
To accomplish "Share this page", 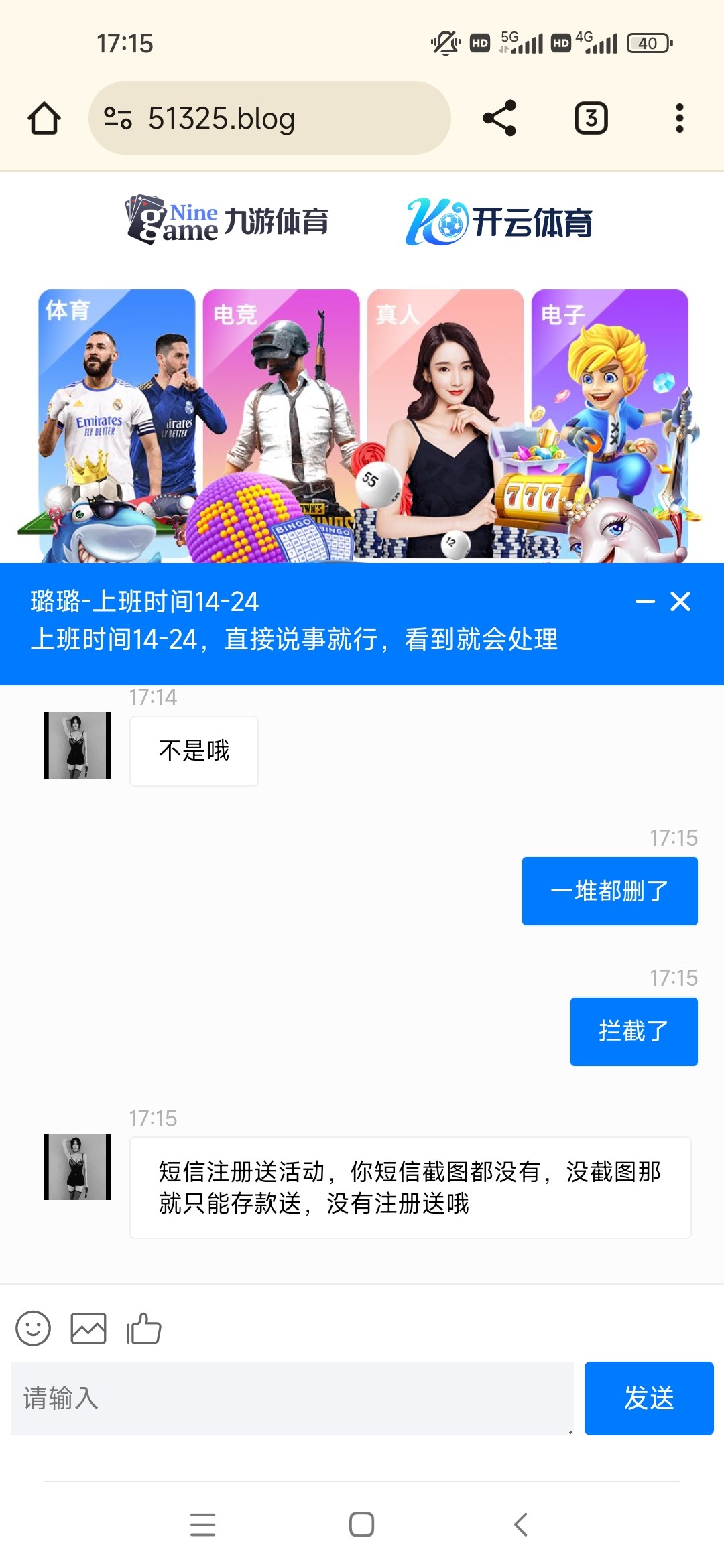I will pyautogui.click(x=499, y=119).
